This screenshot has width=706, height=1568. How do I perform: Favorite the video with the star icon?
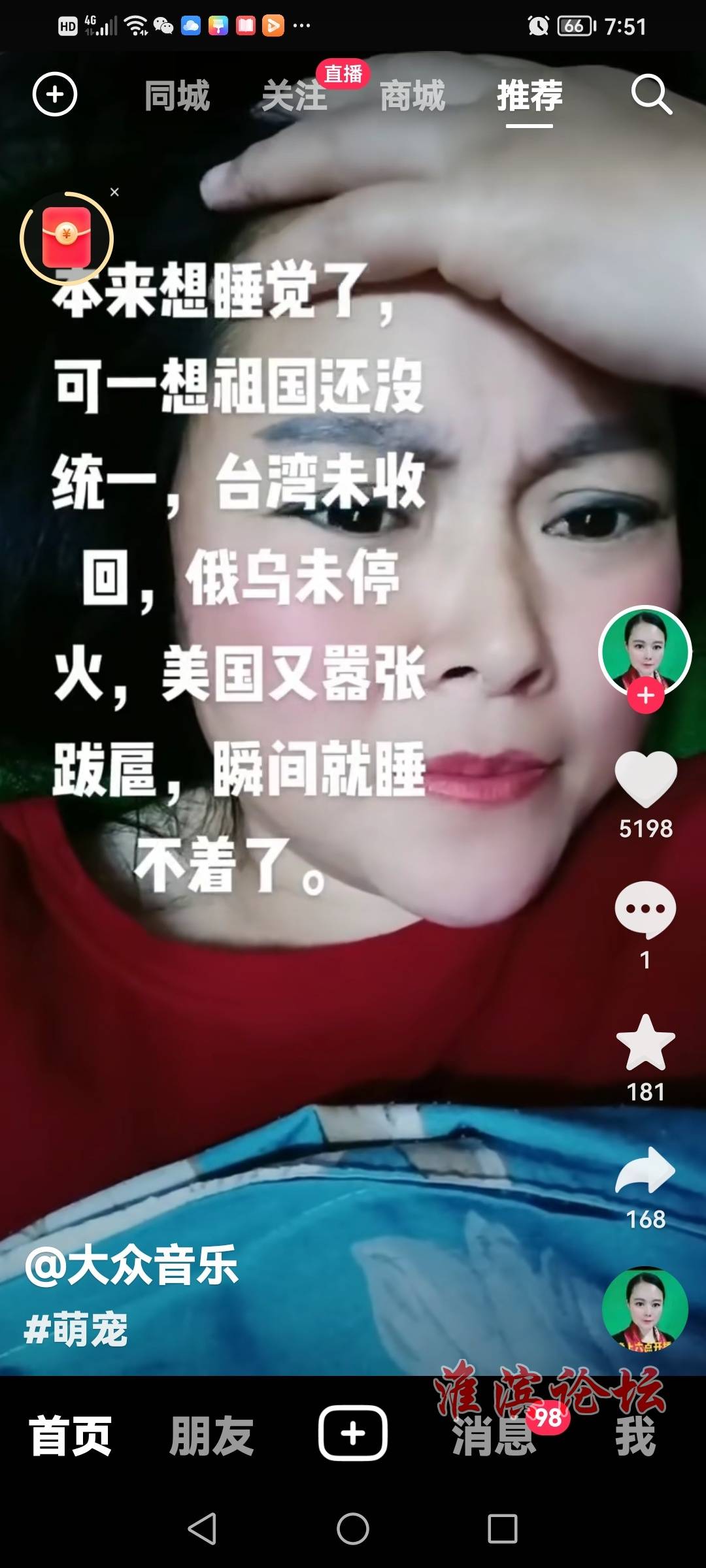click(645, 1043)
